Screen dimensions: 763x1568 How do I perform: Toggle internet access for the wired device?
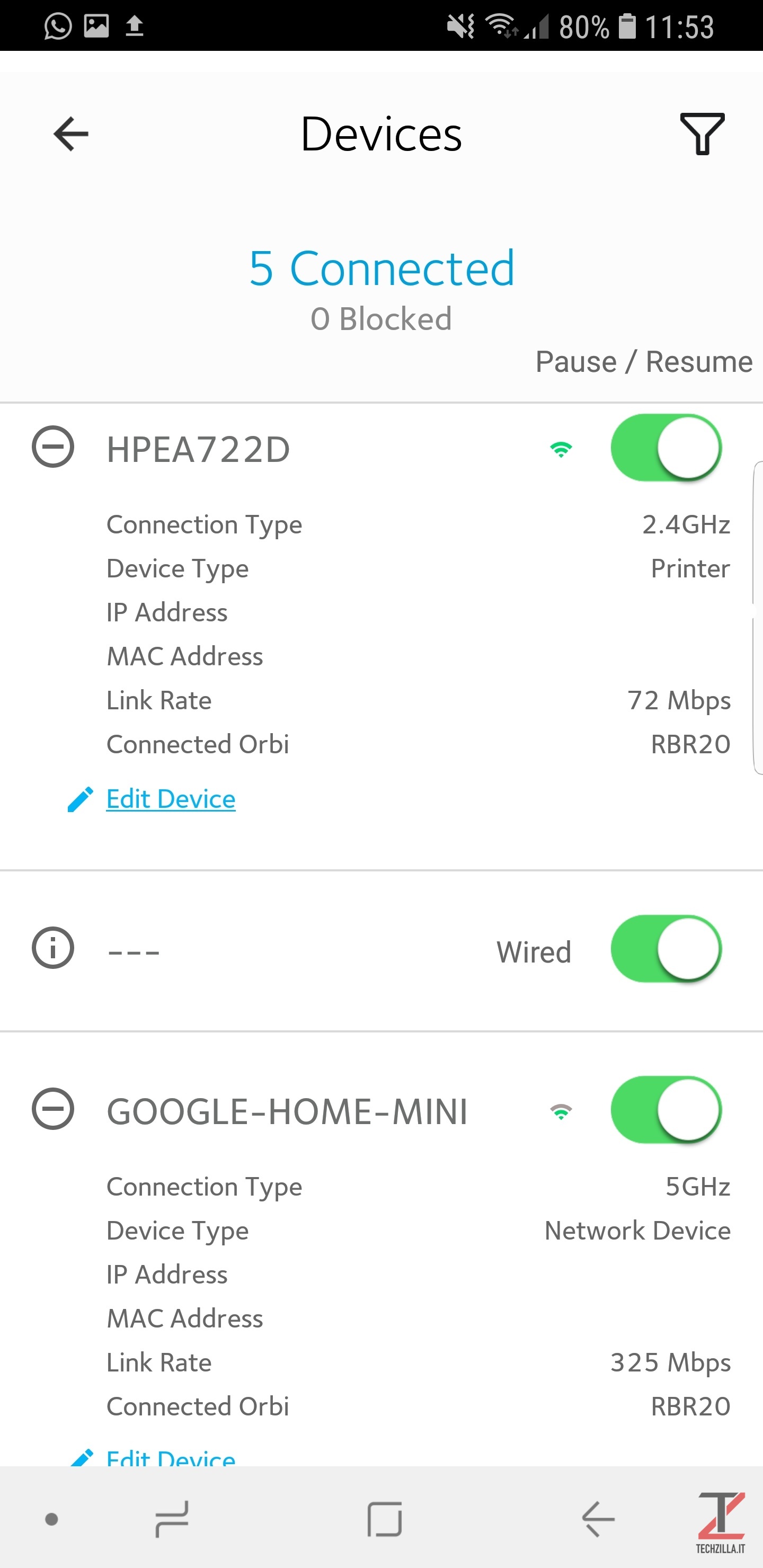click(666, 949)
